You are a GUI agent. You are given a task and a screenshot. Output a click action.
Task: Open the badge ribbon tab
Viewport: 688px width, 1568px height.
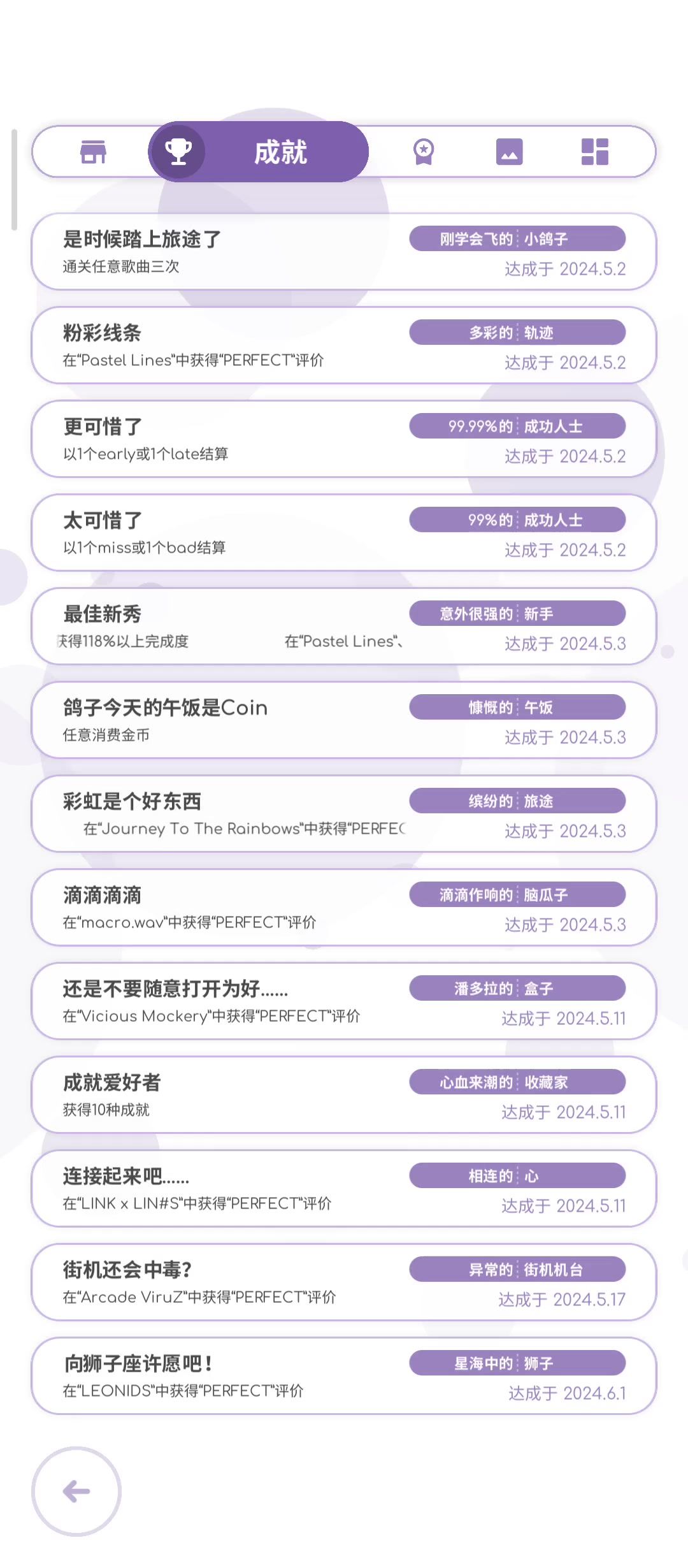tap(424, 152)
